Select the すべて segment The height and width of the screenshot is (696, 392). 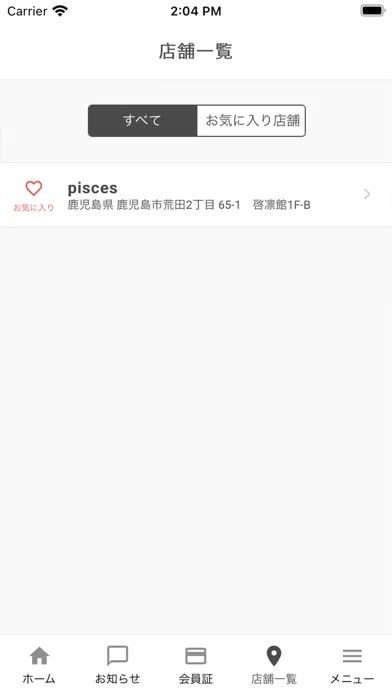point(143,121)
